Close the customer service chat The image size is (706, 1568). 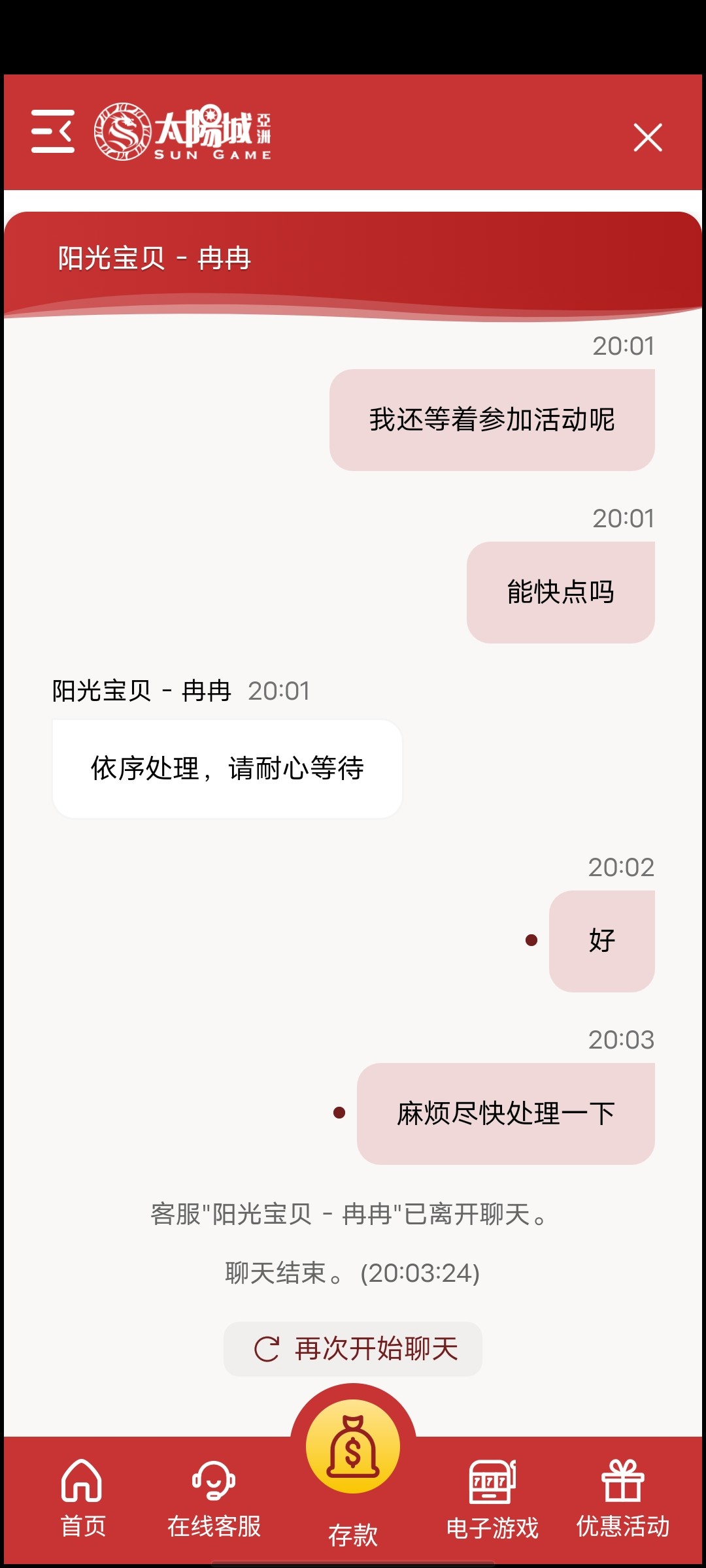pos(648,137)
